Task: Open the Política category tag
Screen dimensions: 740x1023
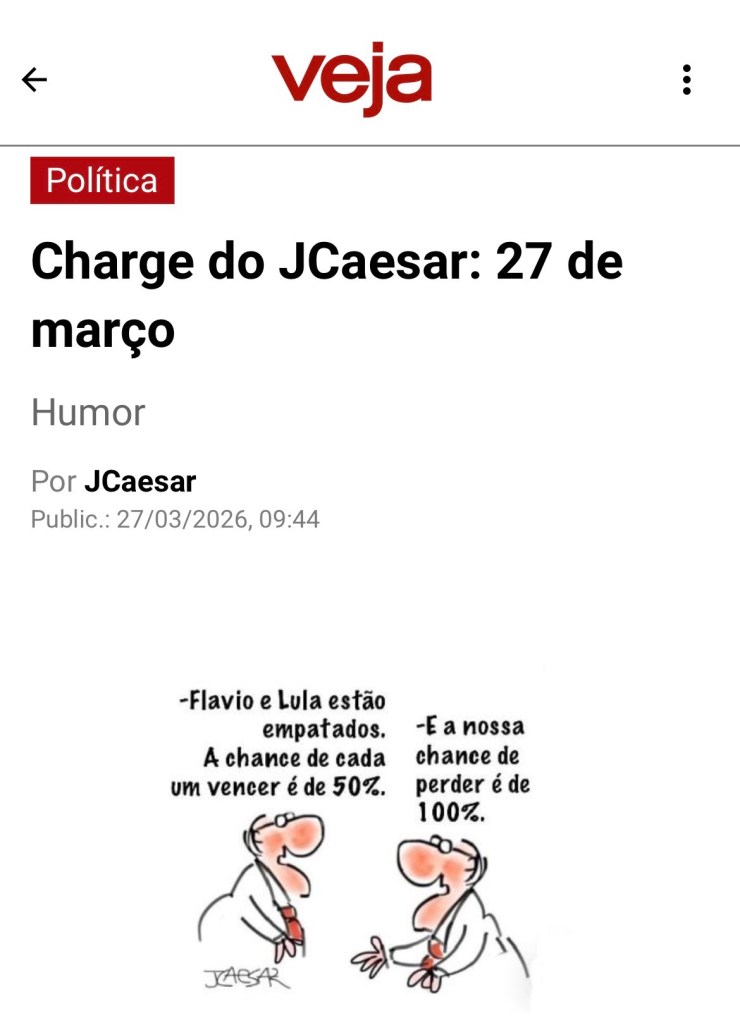Action: pyautogui.click(x=102, y=181)
